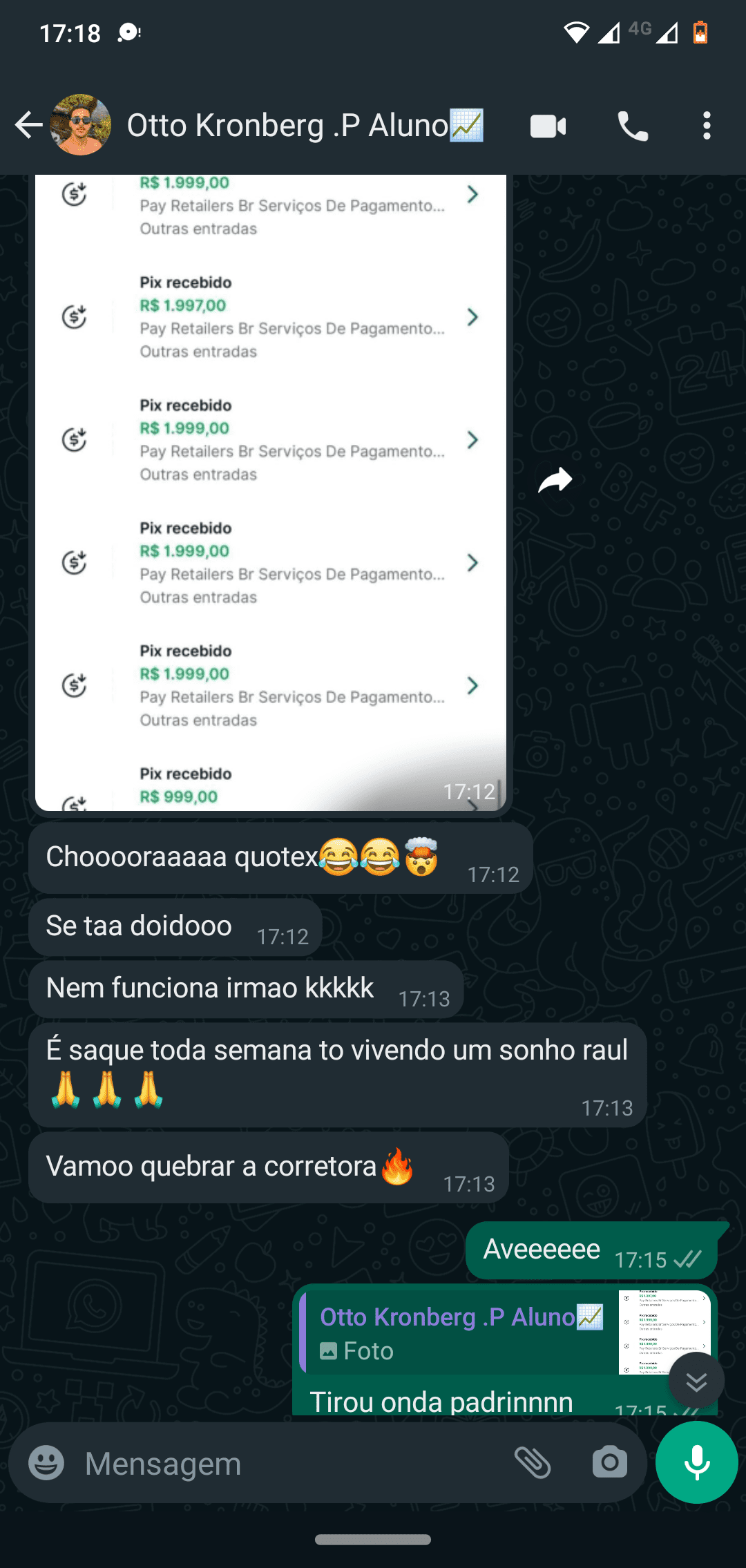Viewport: 746px width, 1568px height.
Task: Open the Pix recebido screenshot image
Action: pyautogui.click(x=270, y=484)
